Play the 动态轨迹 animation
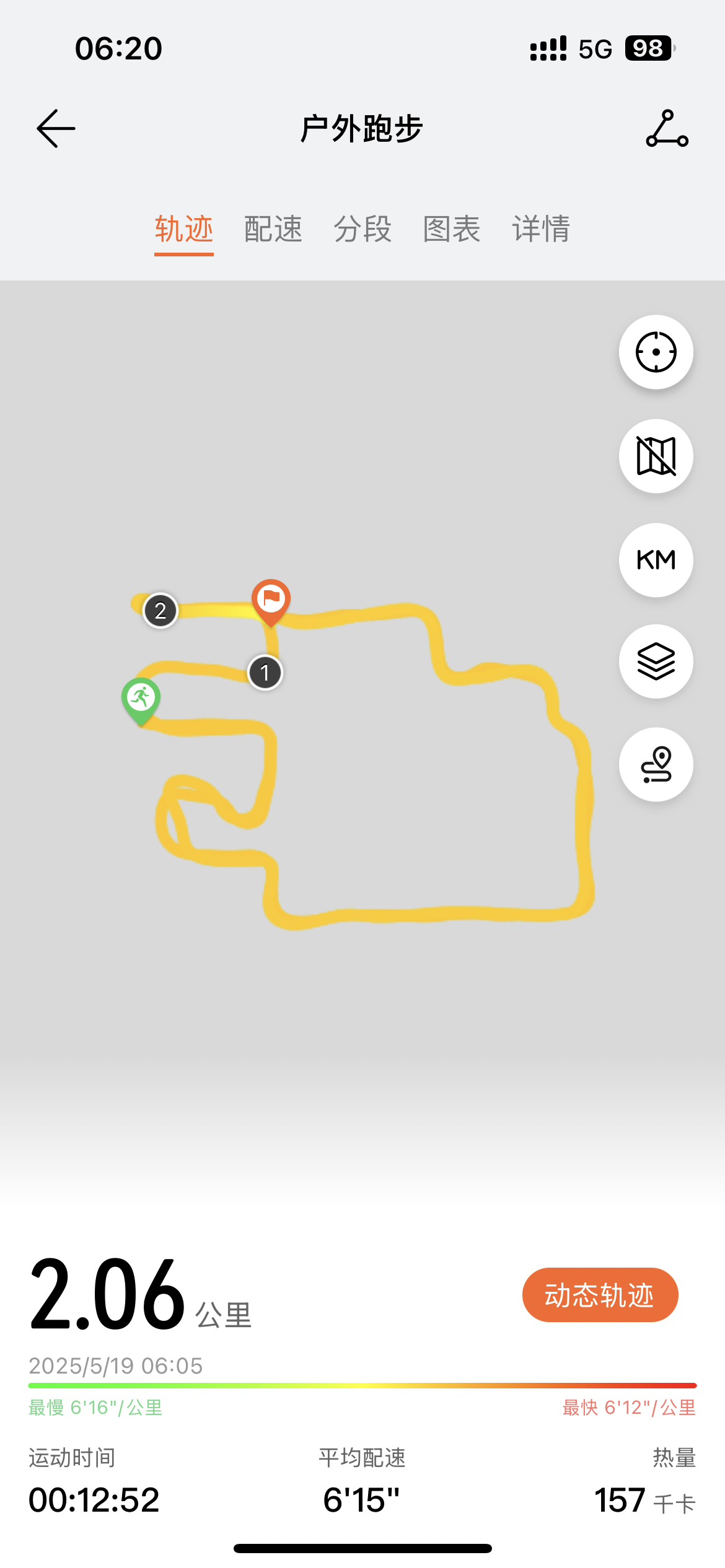Image resolution: width=725 pixels, height=1568 pixels. pyautogui.click(x=600, y=1294)
